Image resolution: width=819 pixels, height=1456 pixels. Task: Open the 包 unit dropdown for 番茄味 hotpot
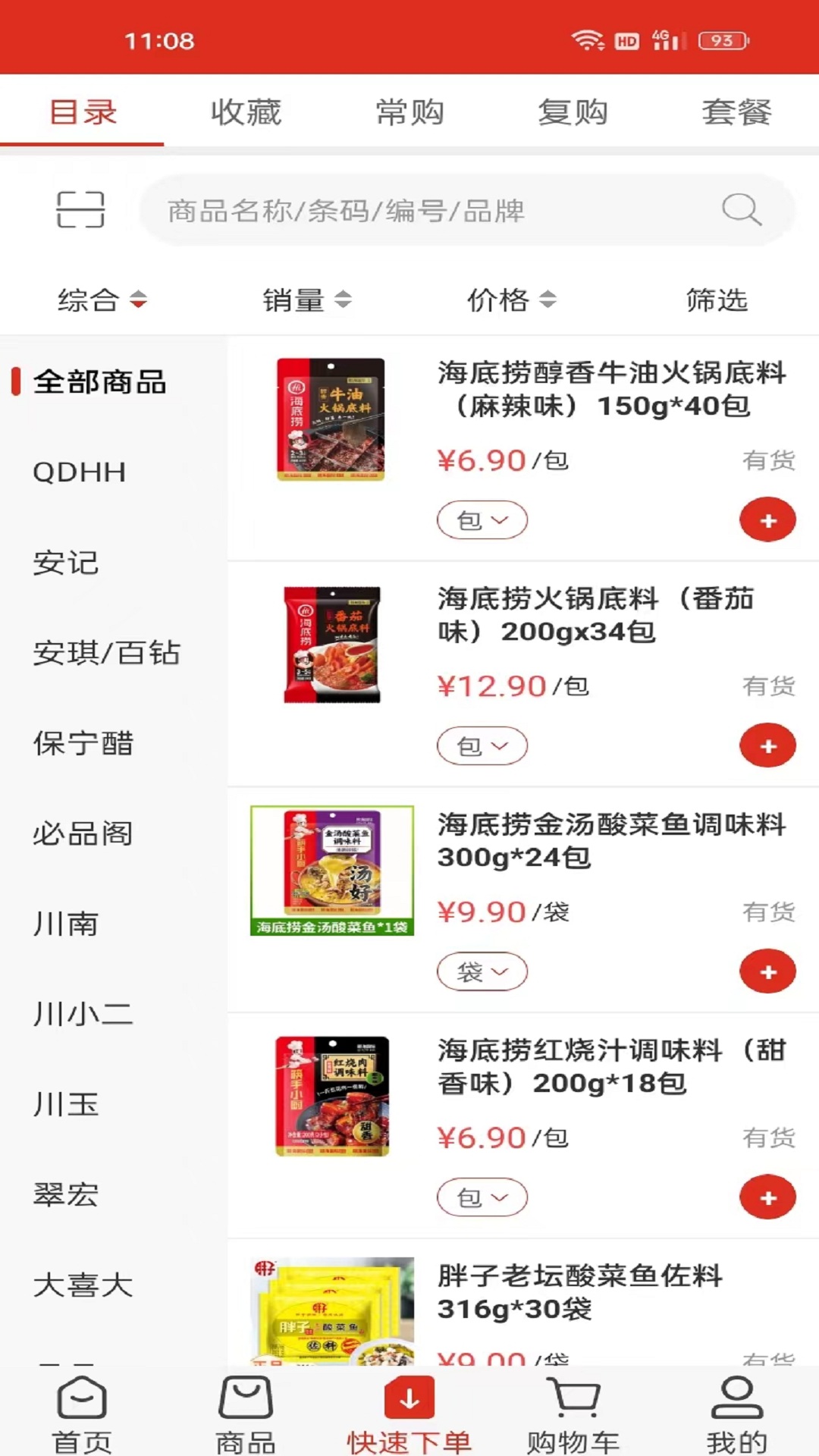tap(482, 745)
